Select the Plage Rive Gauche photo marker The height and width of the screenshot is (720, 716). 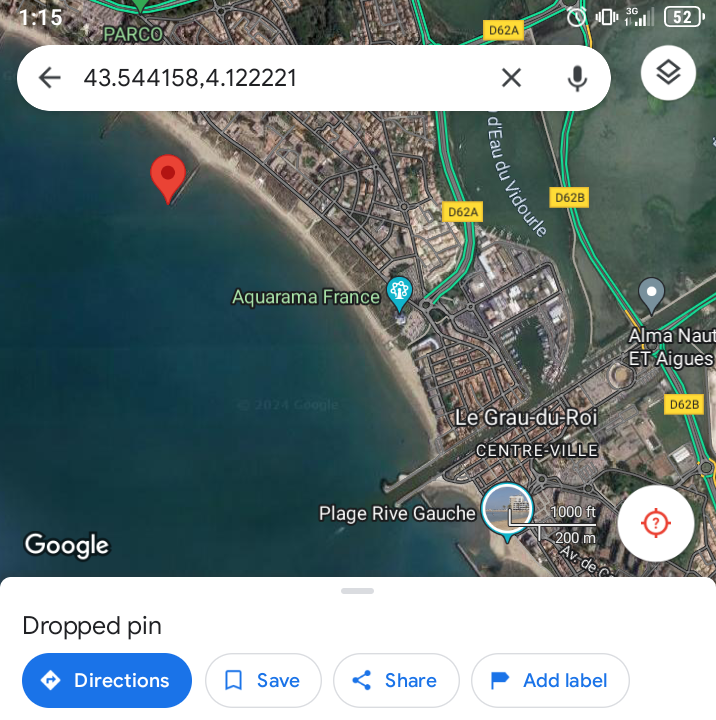pos(506,510)
